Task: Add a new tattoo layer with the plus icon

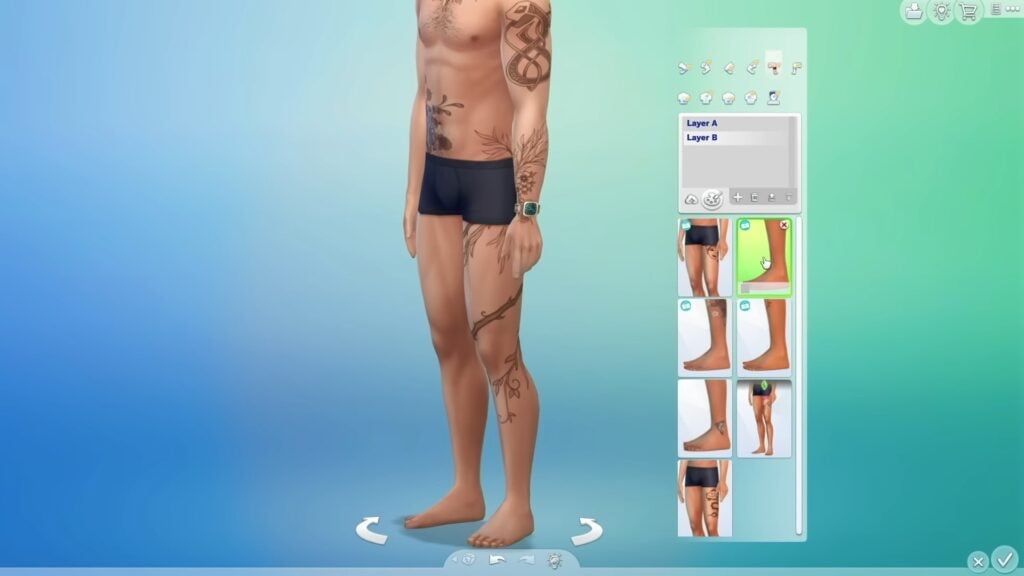Action: pos(738,197)
